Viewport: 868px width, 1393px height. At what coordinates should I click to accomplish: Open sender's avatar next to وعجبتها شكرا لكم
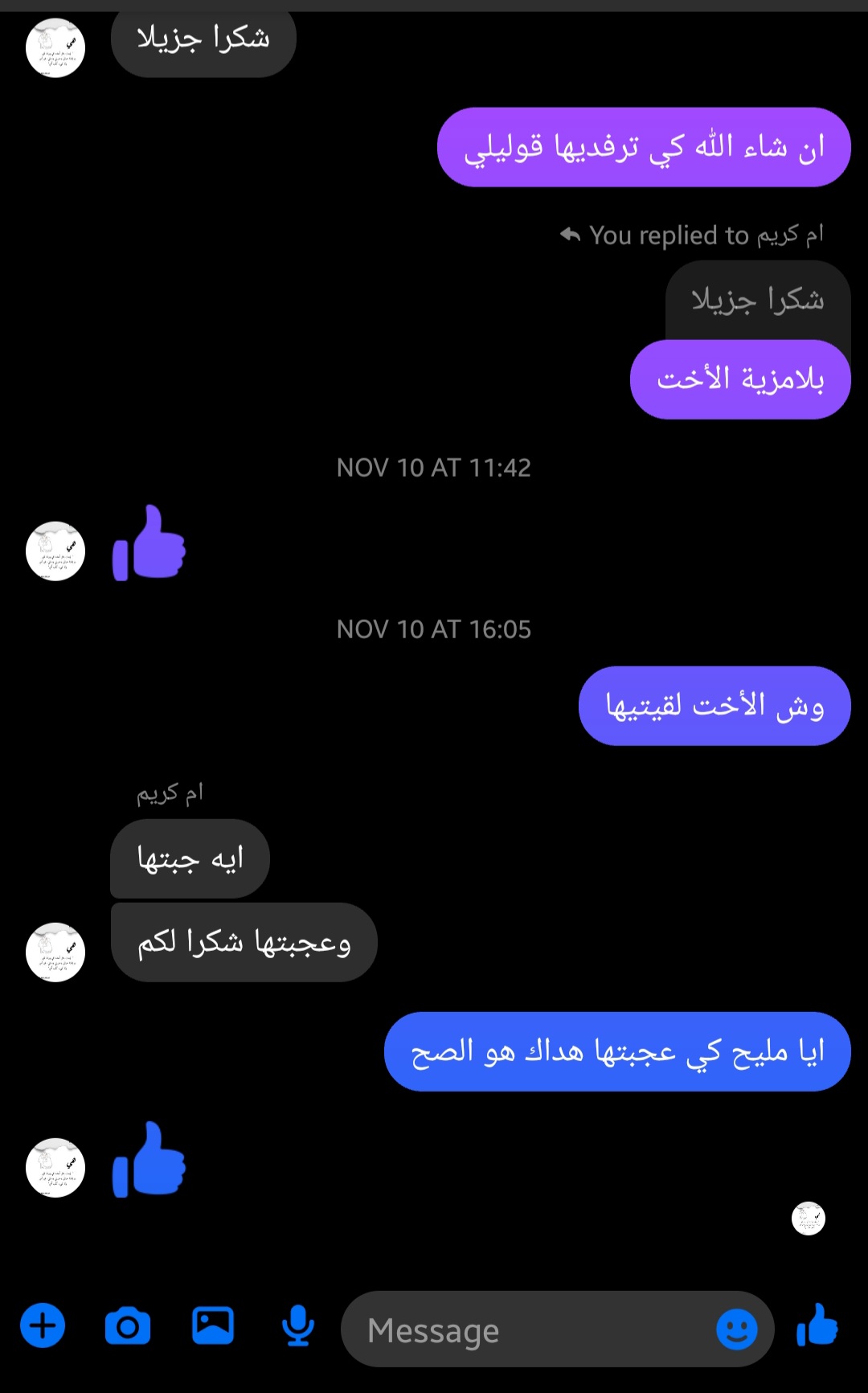[x=55, y=952]
